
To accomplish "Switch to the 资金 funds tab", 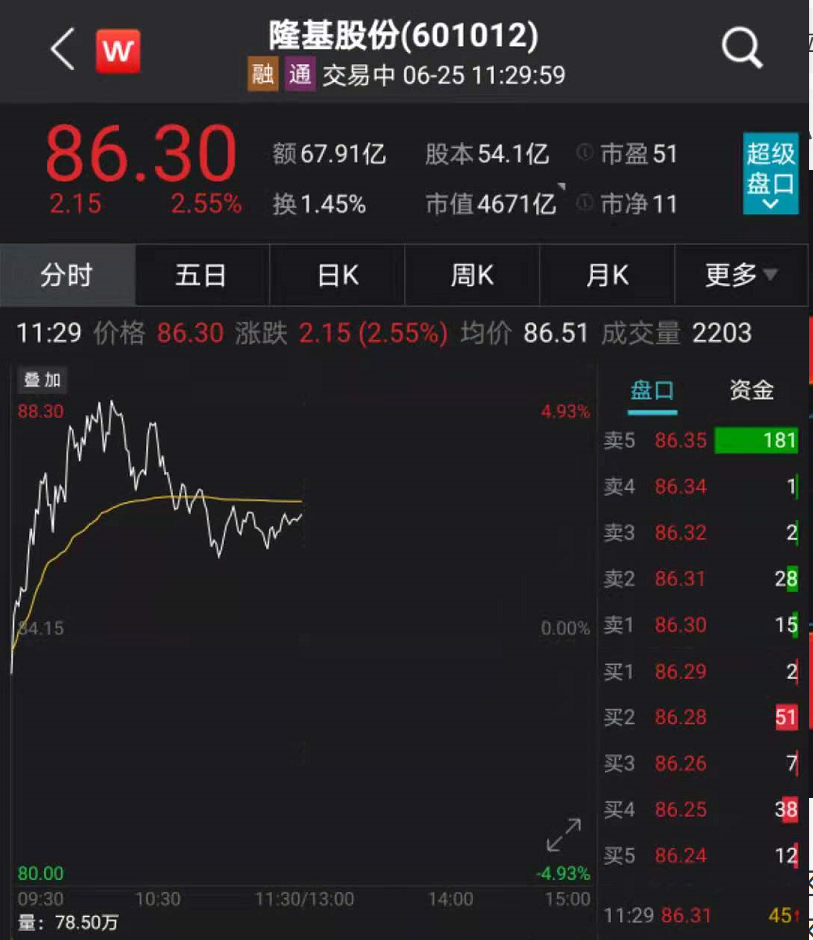I will [750, 391].
